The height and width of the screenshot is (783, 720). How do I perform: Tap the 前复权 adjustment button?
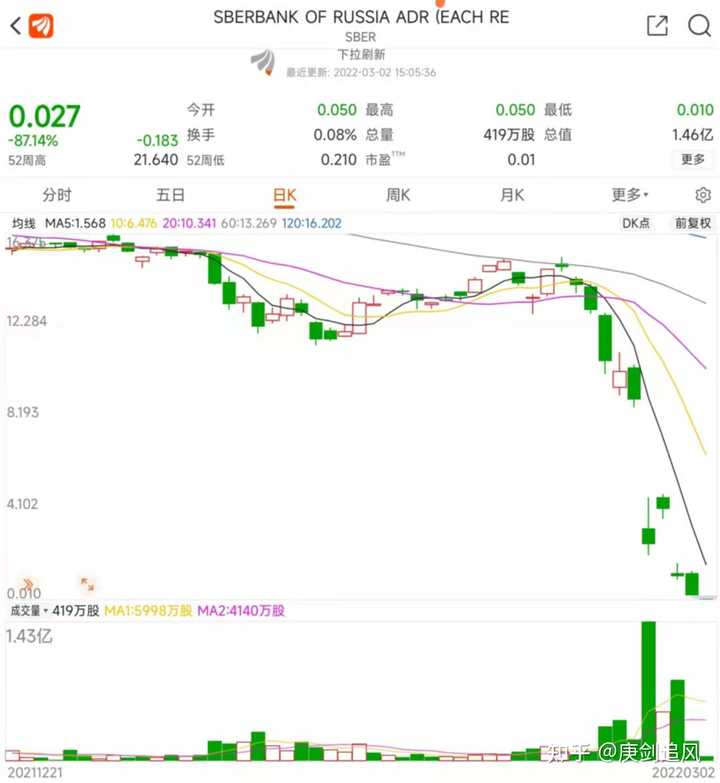click(x=693, y=224)
